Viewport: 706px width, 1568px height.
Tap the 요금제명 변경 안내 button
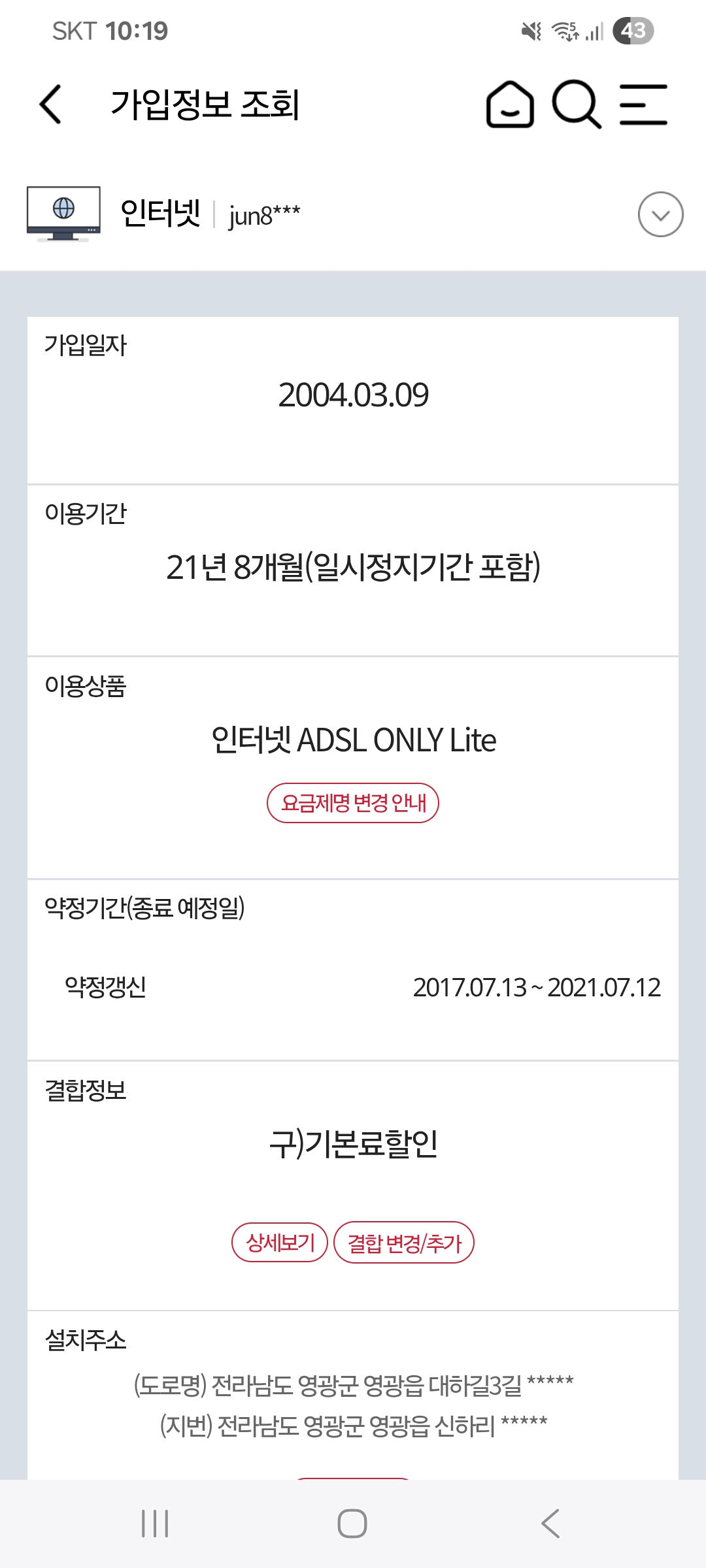353,803
